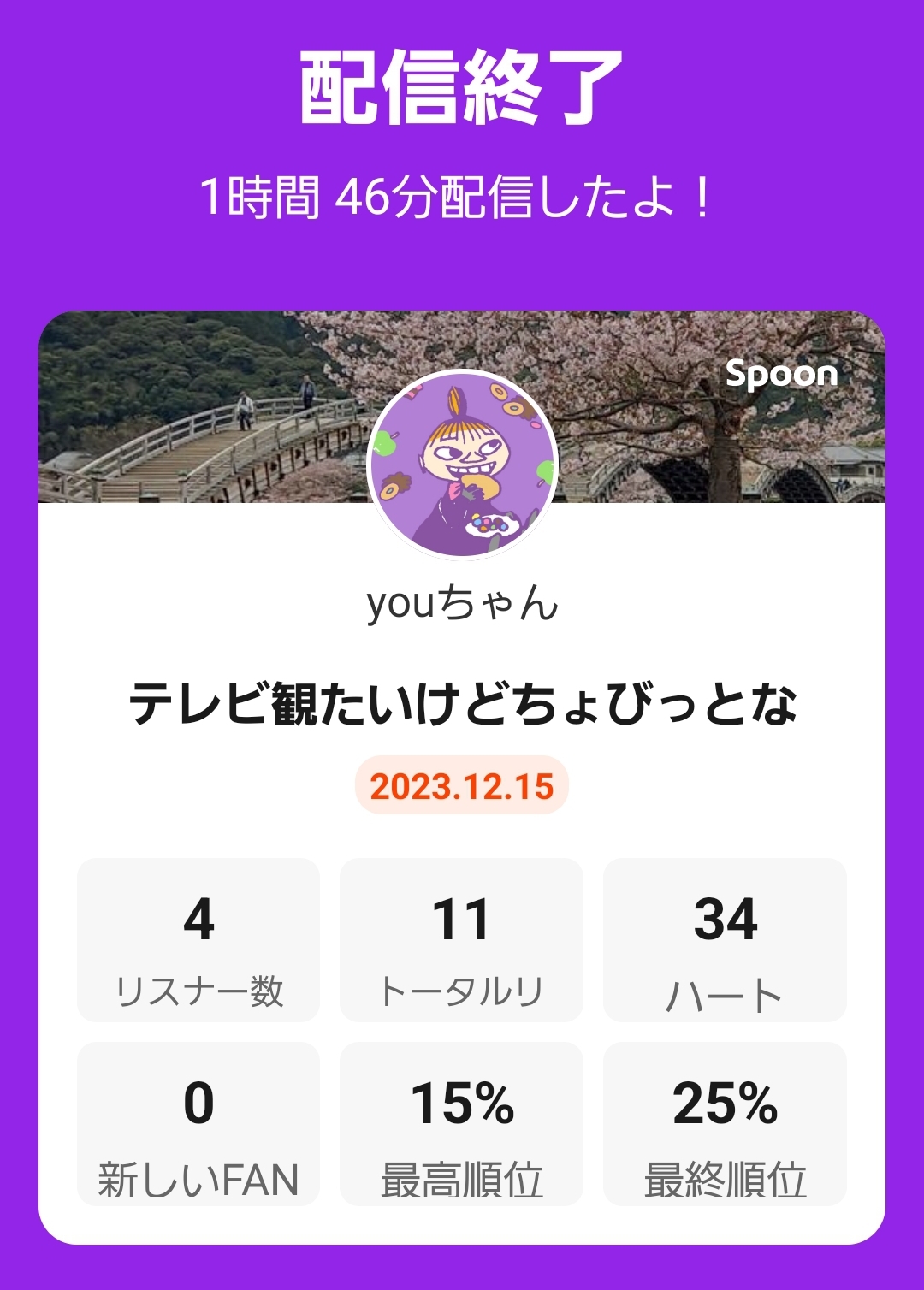Tap the listener count number 4
Viewport: 924px width, 1290px height.
point(199,921)
